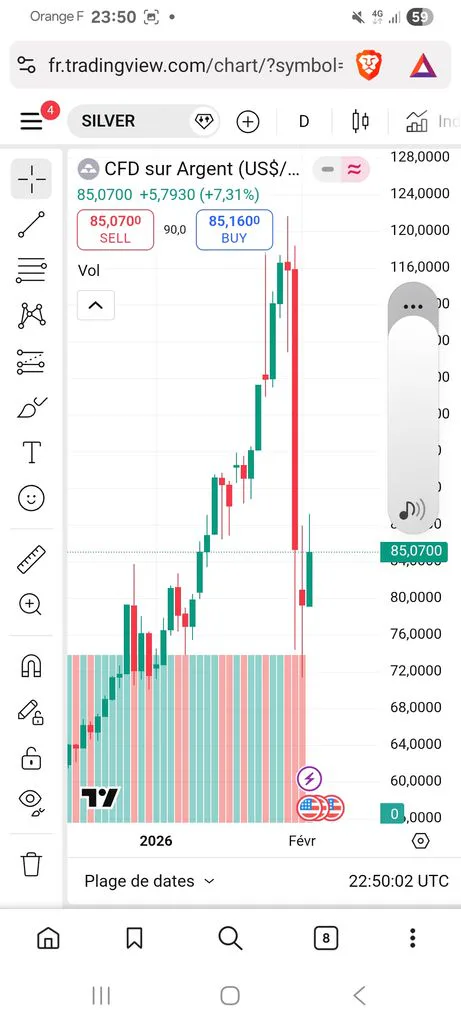Add a symbol with the plus button
The width and height of the screenshot is (461, 1024).
247,121
